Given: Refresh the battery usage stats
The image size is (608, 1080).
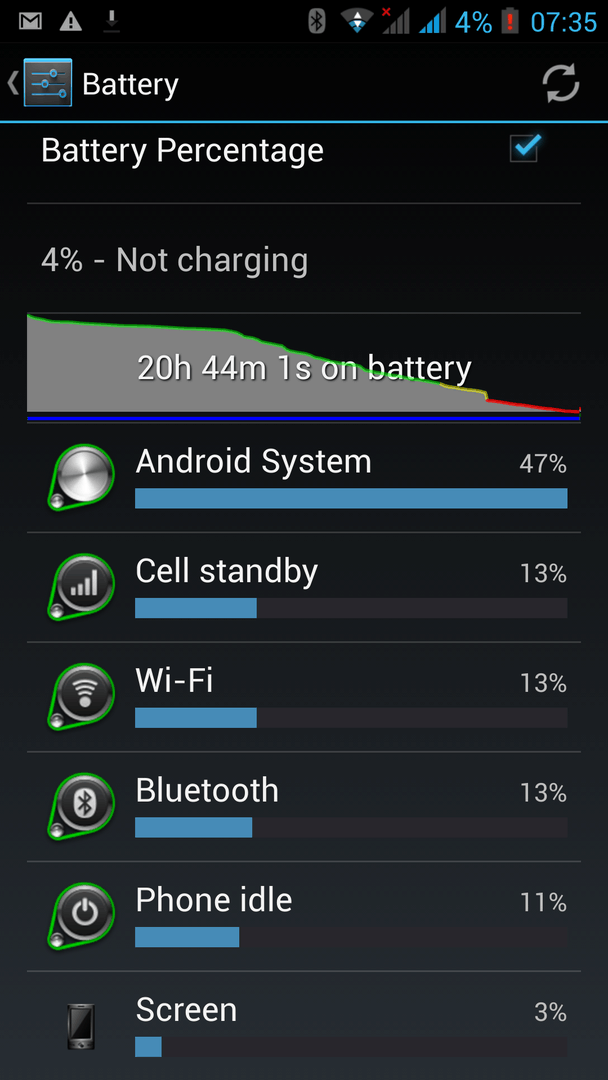Looking at the screenshot, I should 561,84.
